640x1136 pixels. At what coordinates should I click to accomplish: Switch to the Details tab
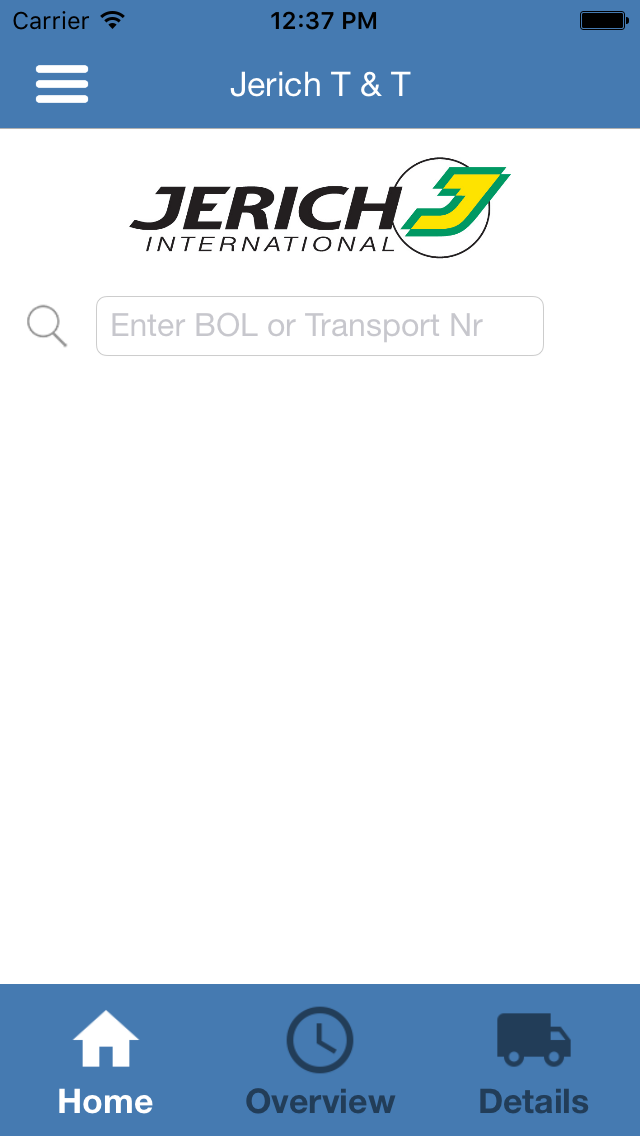click(x=533, y=1061)
